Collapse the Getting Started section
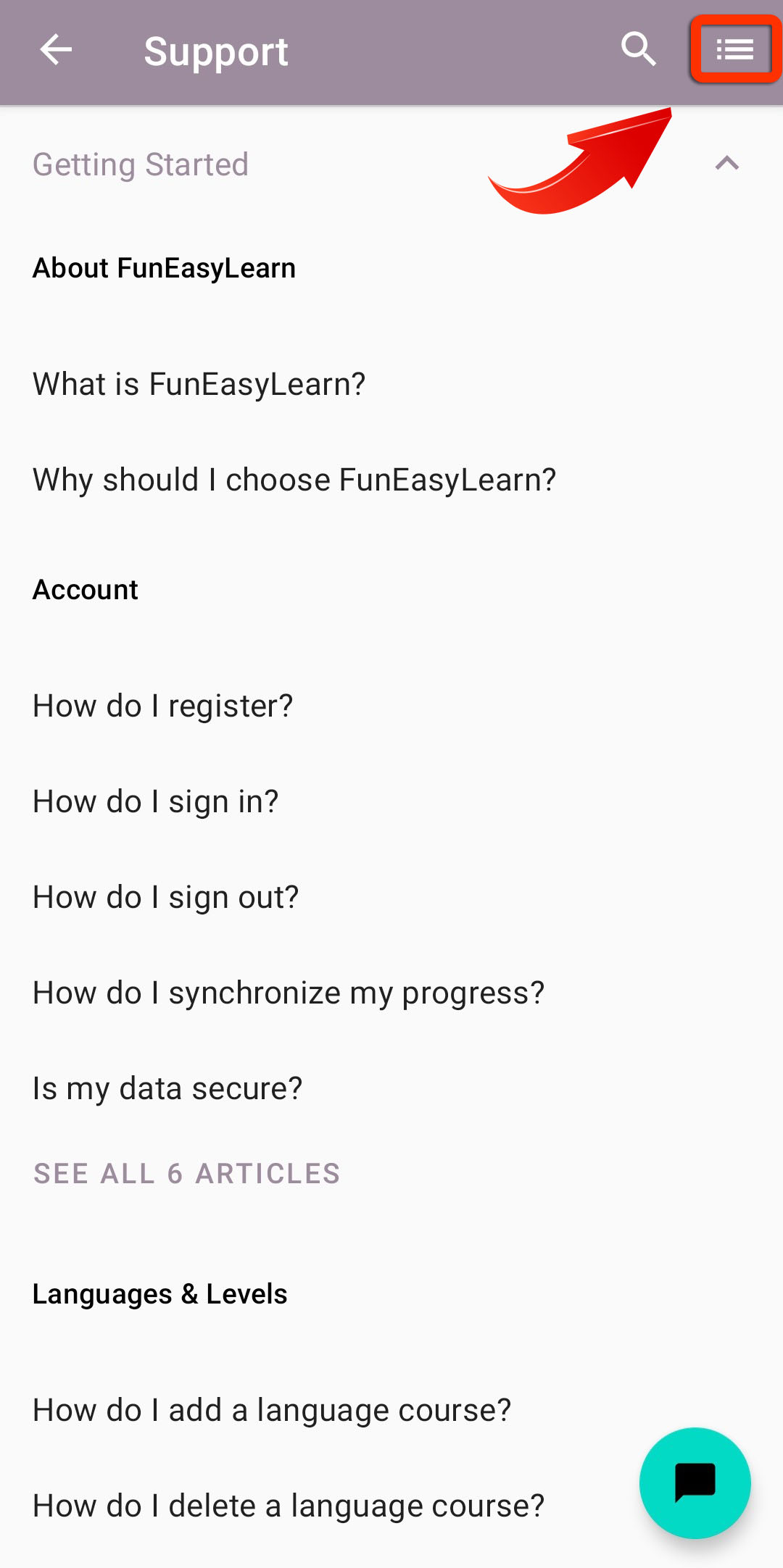The image size is (783, 1568). pyautogui.click(x=727, y=164)
